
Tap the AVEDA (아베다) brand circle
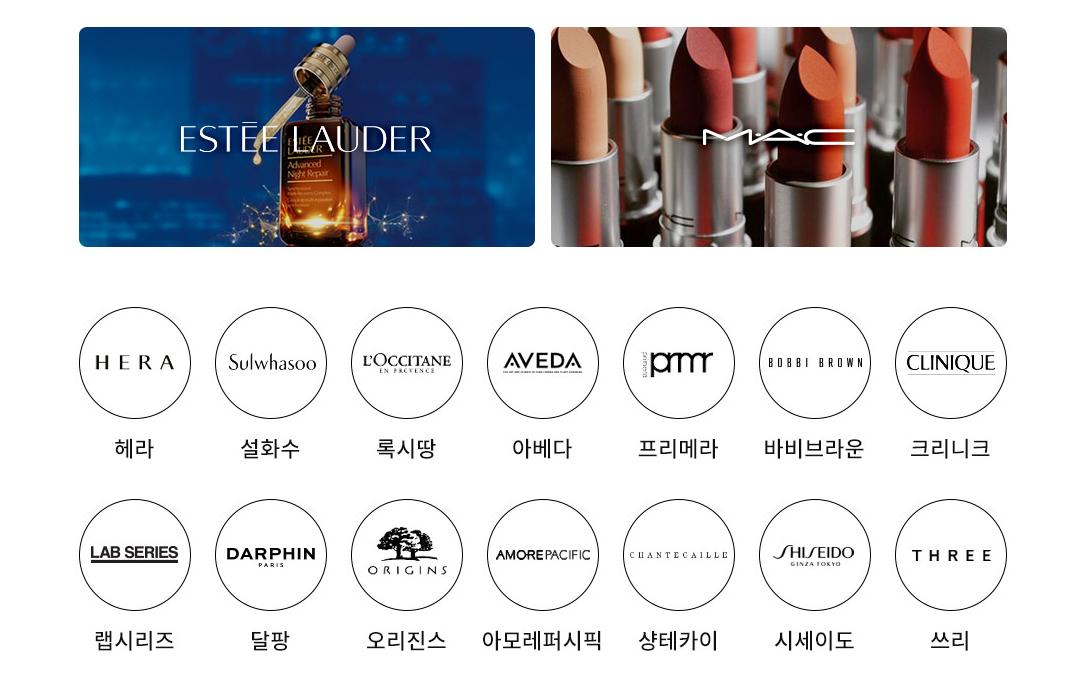pyautogui.click(x=543, y=363)
